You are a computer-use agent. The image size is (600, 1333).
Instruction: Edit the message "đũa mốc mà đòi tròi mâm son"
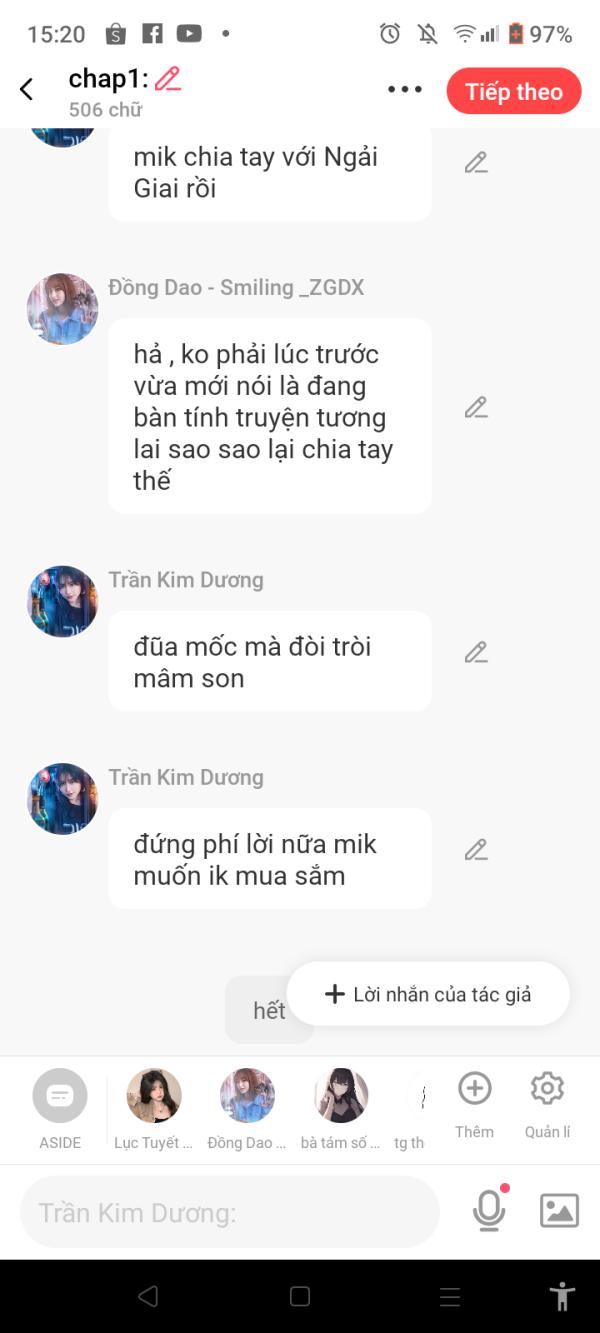pos(476,653)
